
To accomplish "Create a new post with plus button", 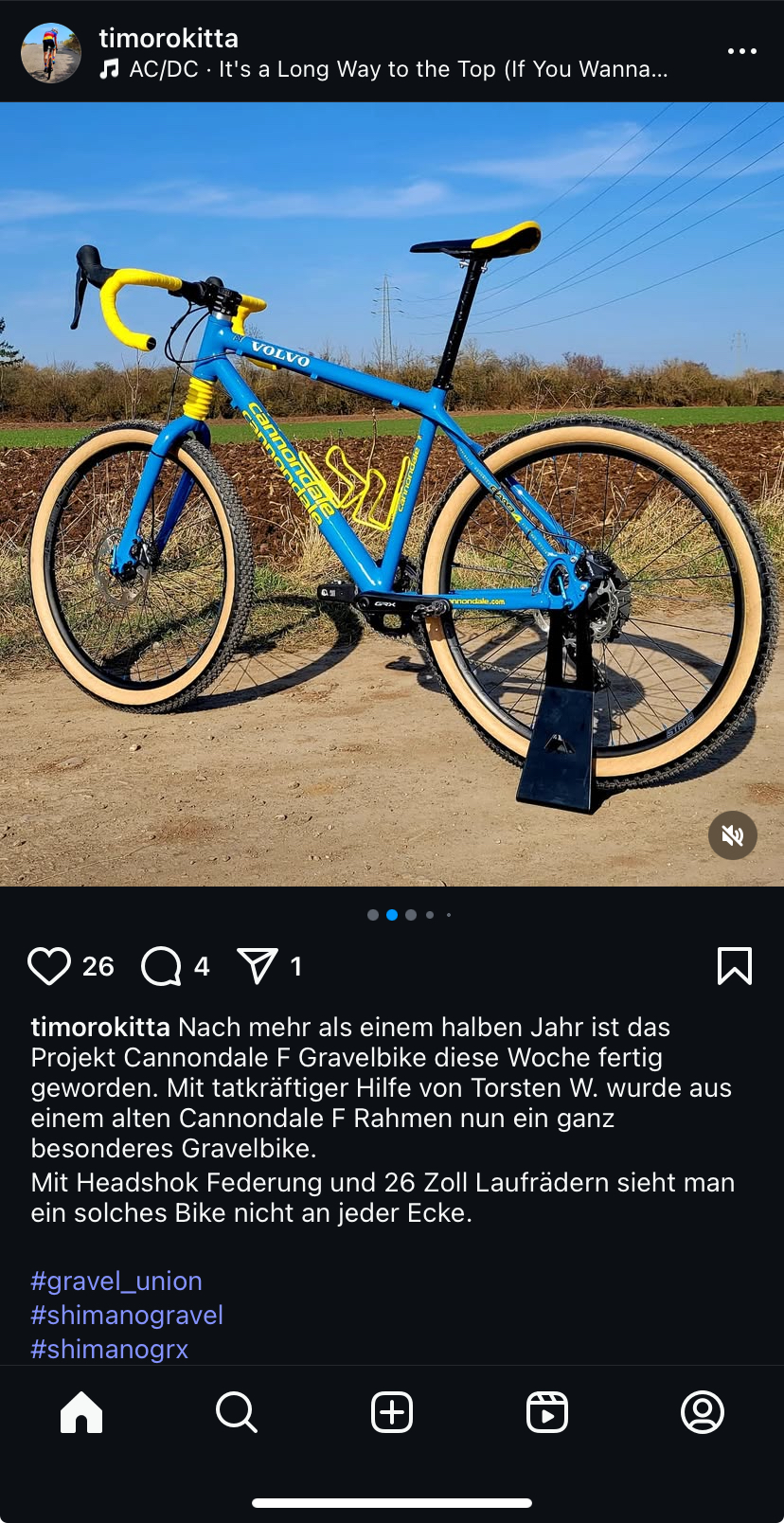I will tap(392, 1412).
